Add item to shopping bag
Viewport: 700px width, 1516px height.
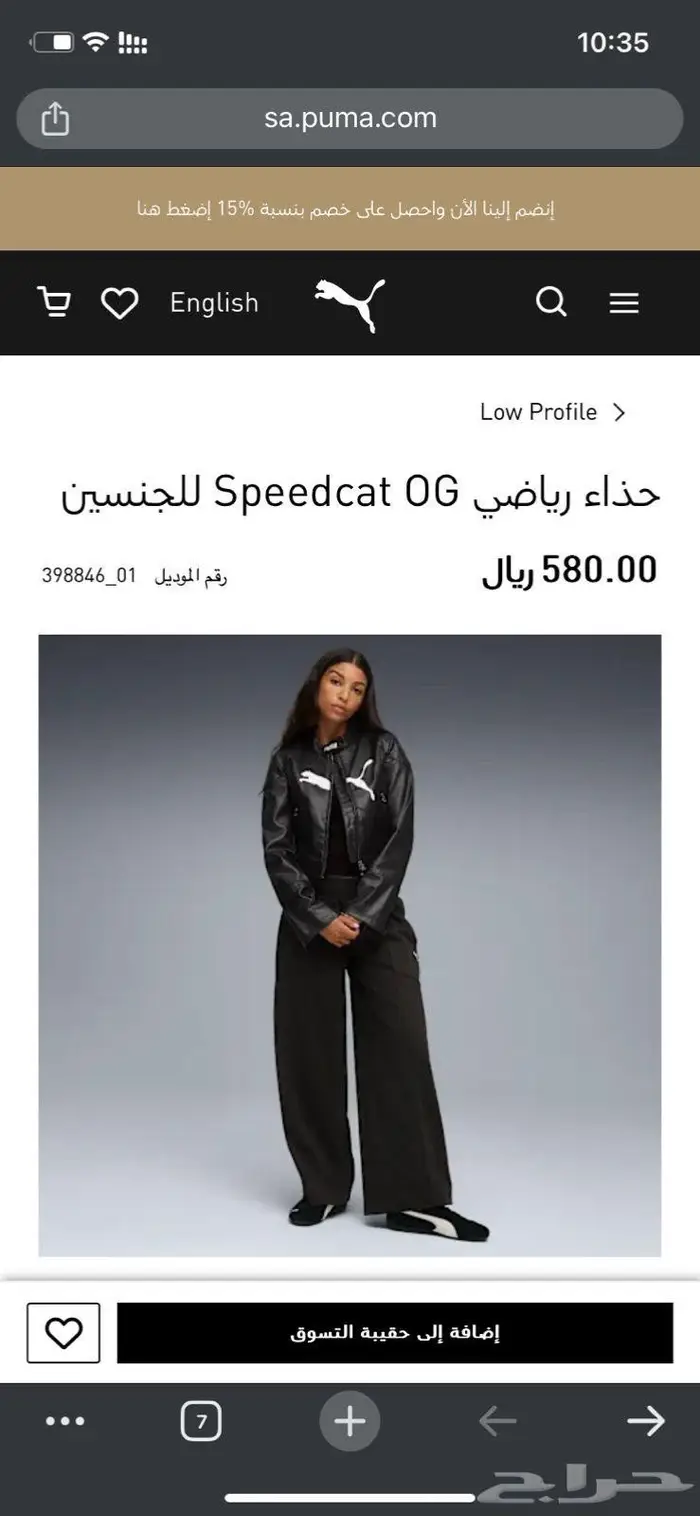tap(395, 1333)
